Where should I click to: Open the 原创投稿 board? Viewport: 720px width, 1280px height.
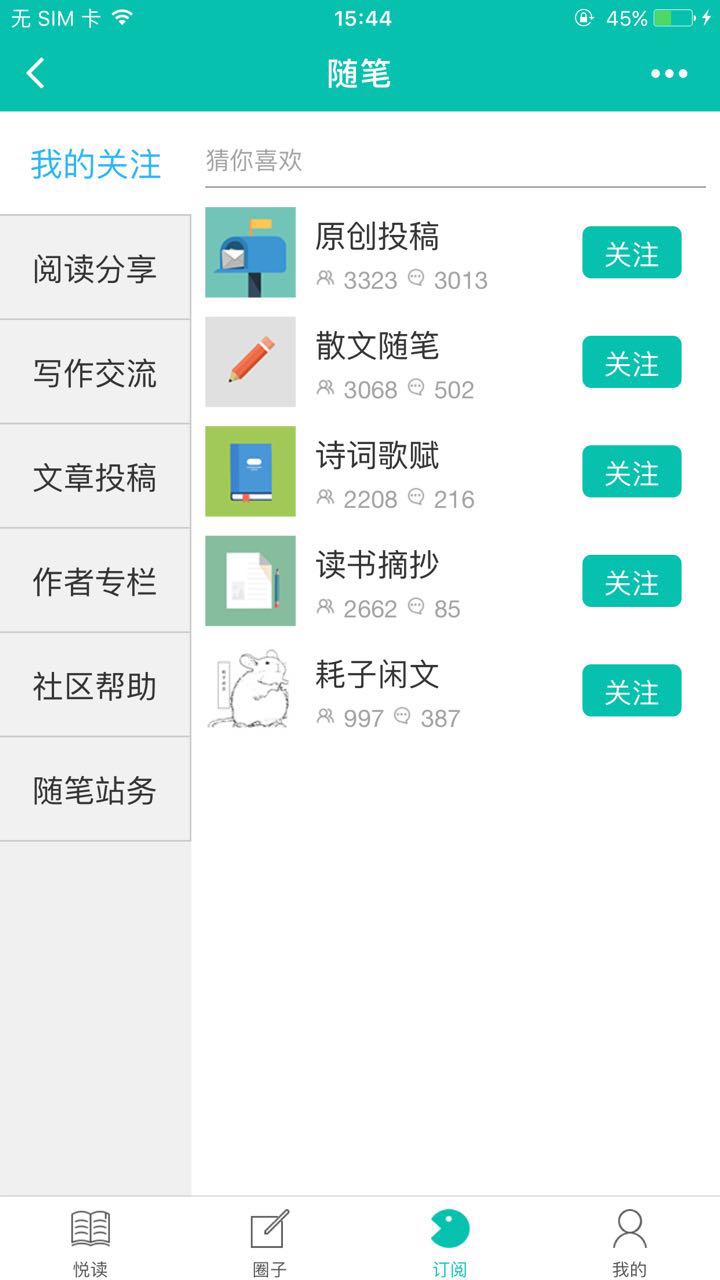[x=377, y=237]
